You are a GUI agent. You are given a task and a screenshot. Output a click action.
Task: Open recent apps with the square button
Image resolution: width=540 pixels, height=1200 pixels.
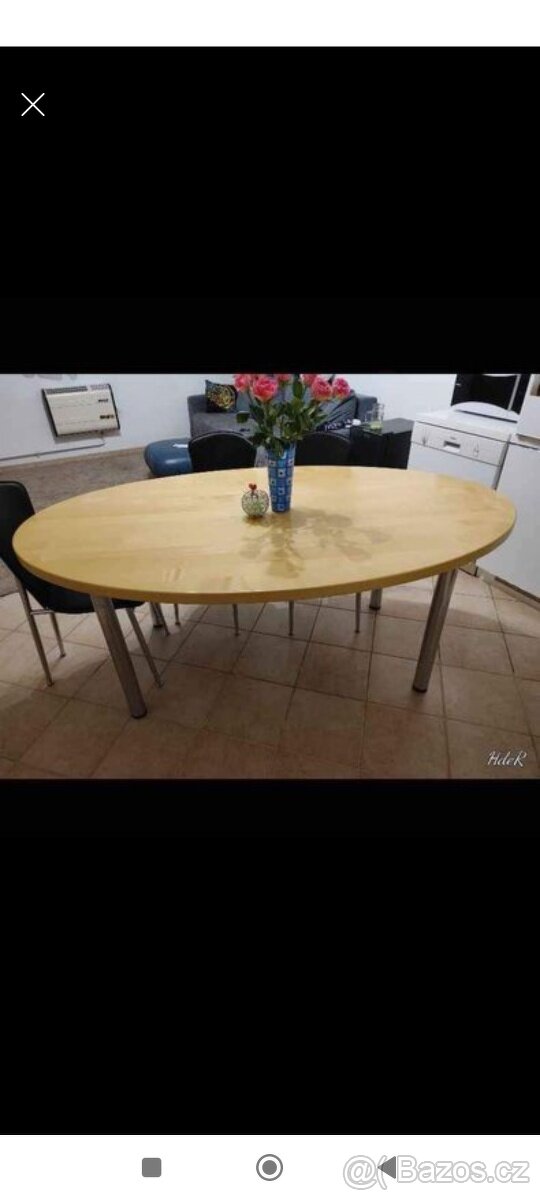pyautogui.click(x=152, y=1167)
